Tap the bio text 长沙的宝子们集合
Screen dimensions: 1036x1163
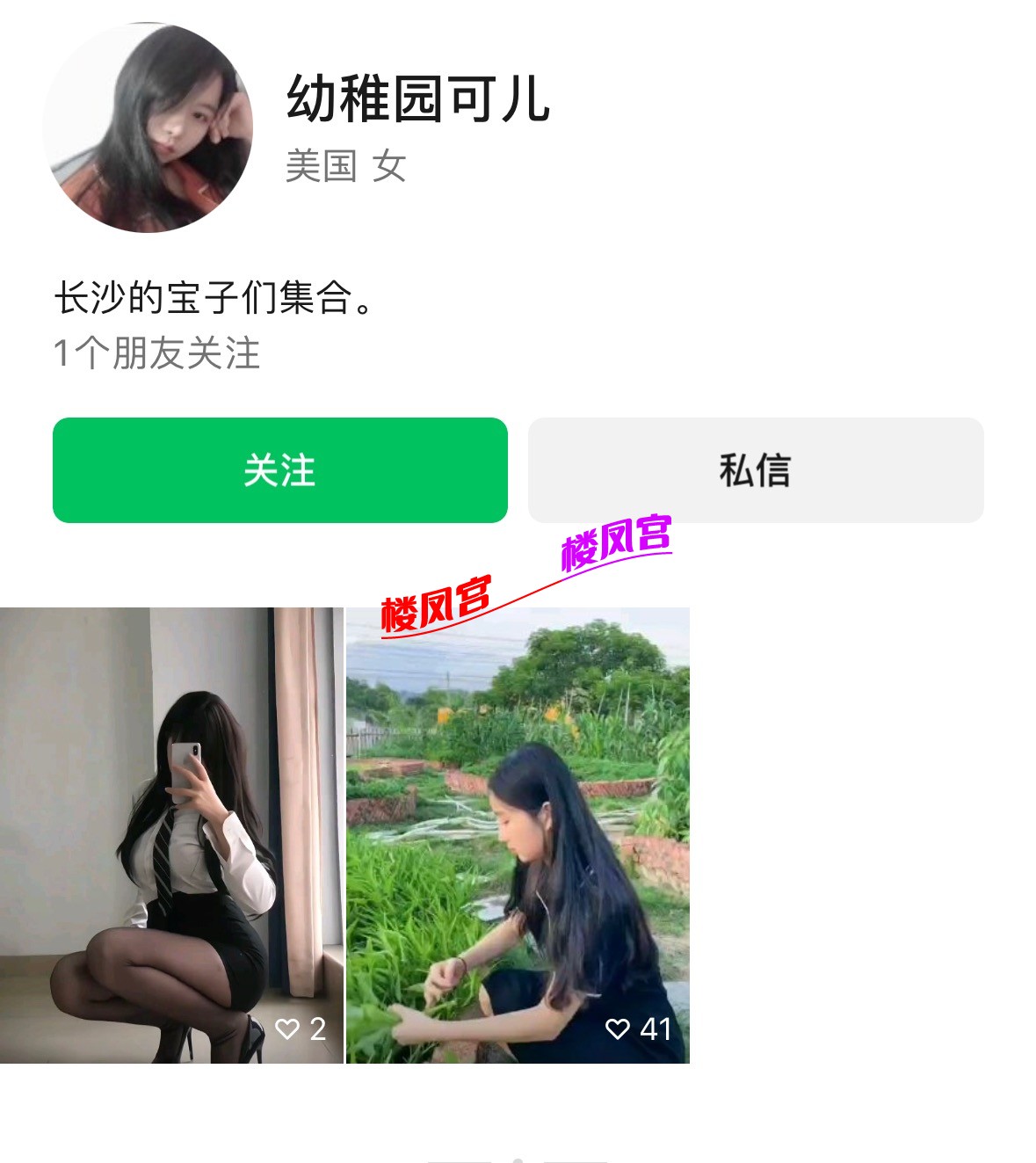tap(214, 297)
